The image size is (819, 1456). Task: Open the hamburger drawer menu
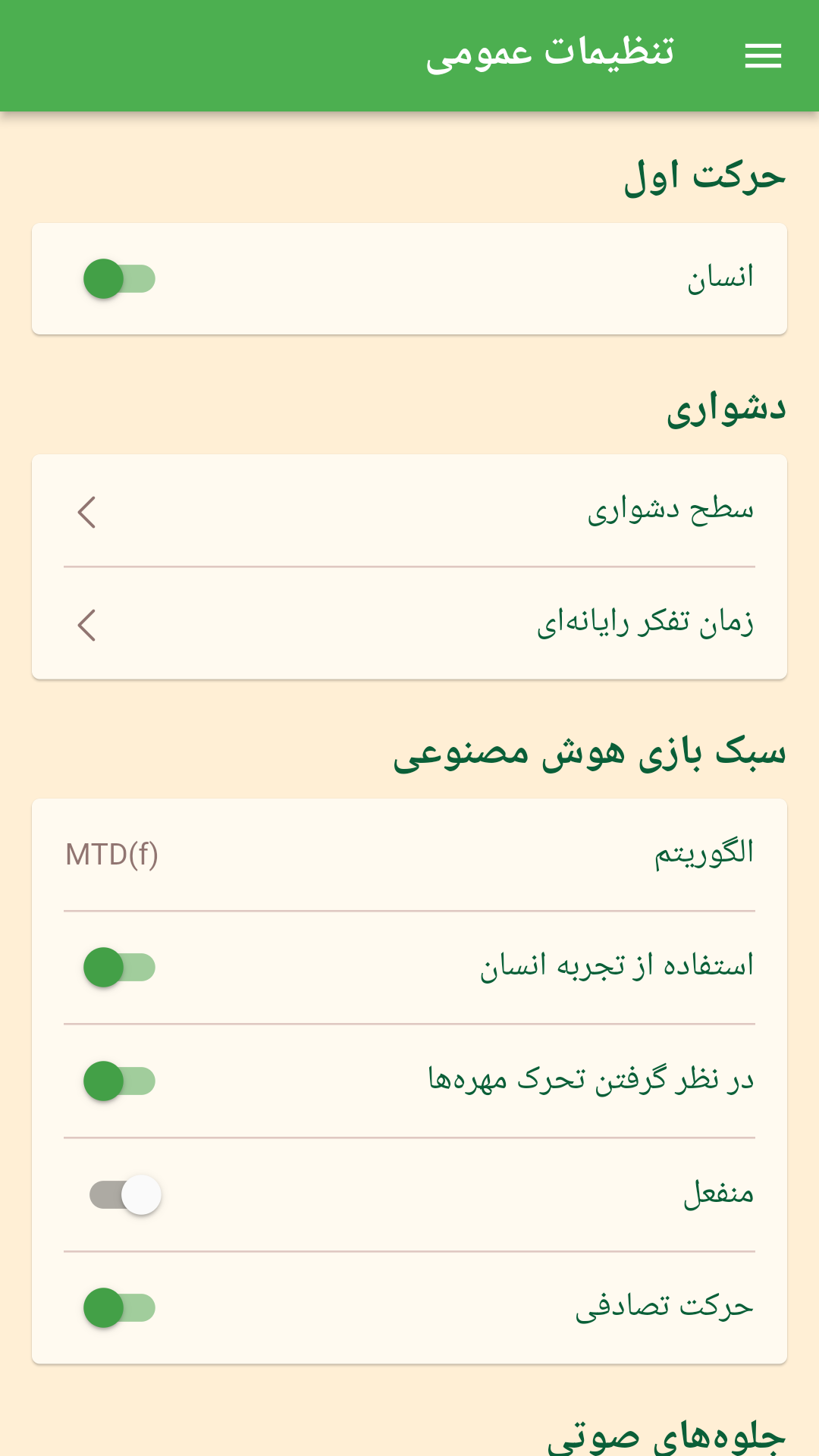763,55
